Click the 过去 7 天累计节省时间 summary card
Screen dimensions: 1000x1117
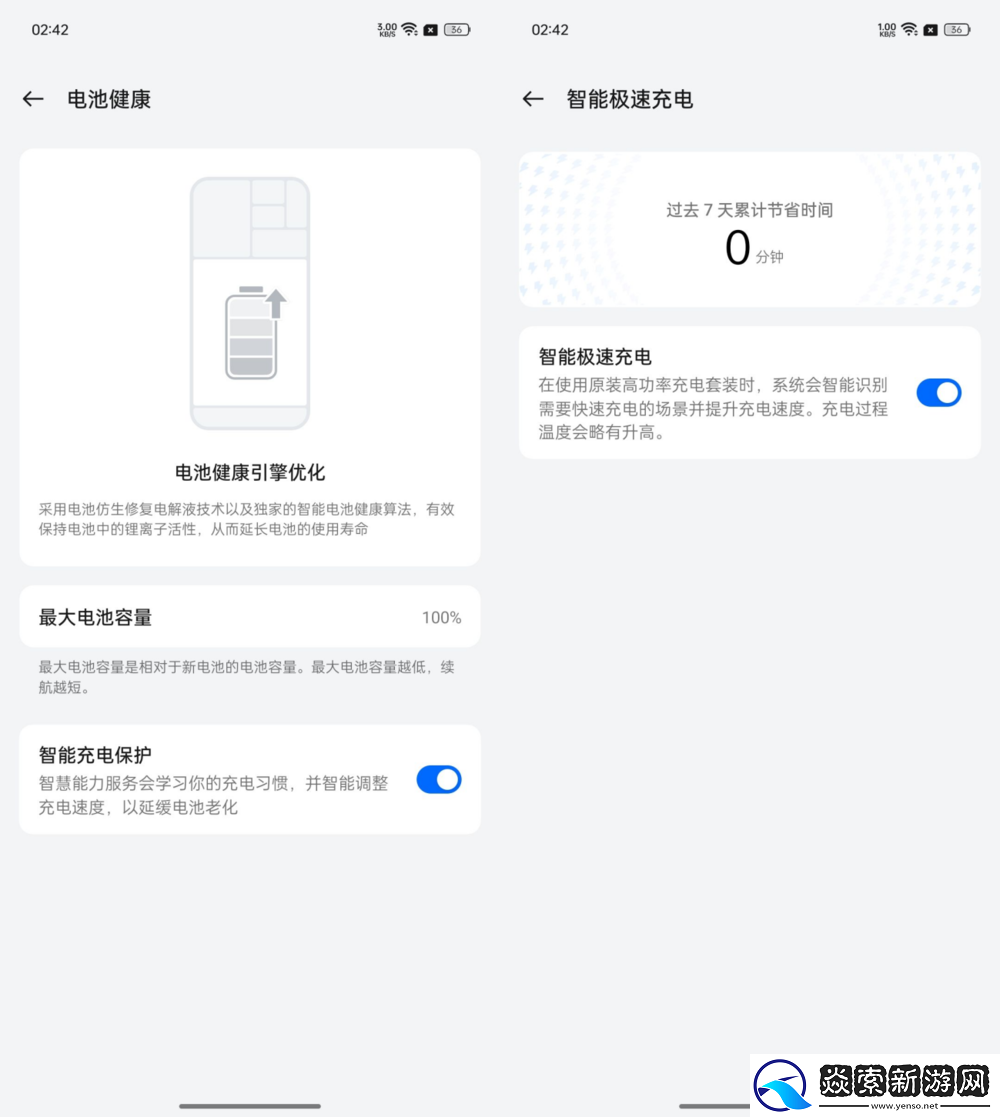(x=749, y=228)
